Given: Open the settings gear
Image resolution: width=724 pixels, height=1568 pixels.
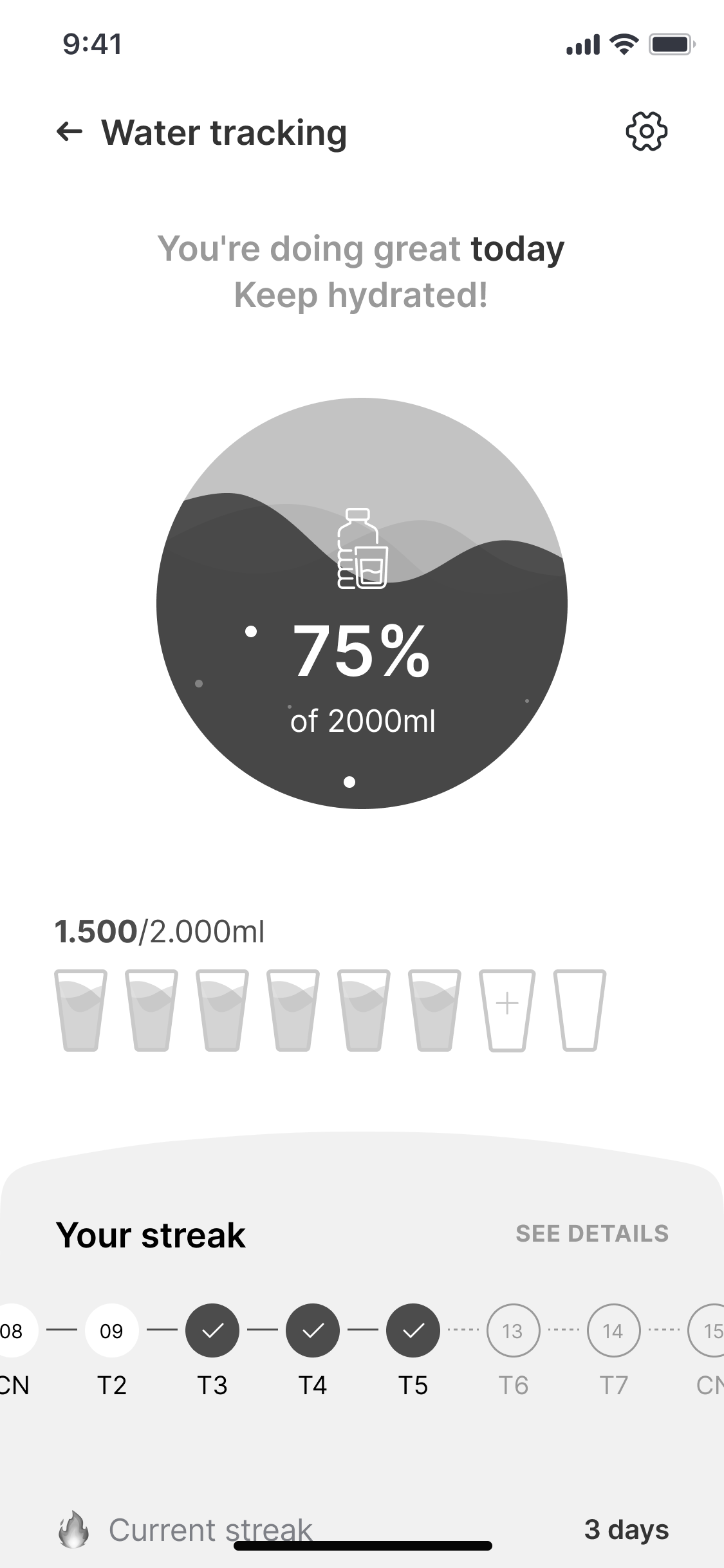Looking at the screenshot, I should 646,132.
